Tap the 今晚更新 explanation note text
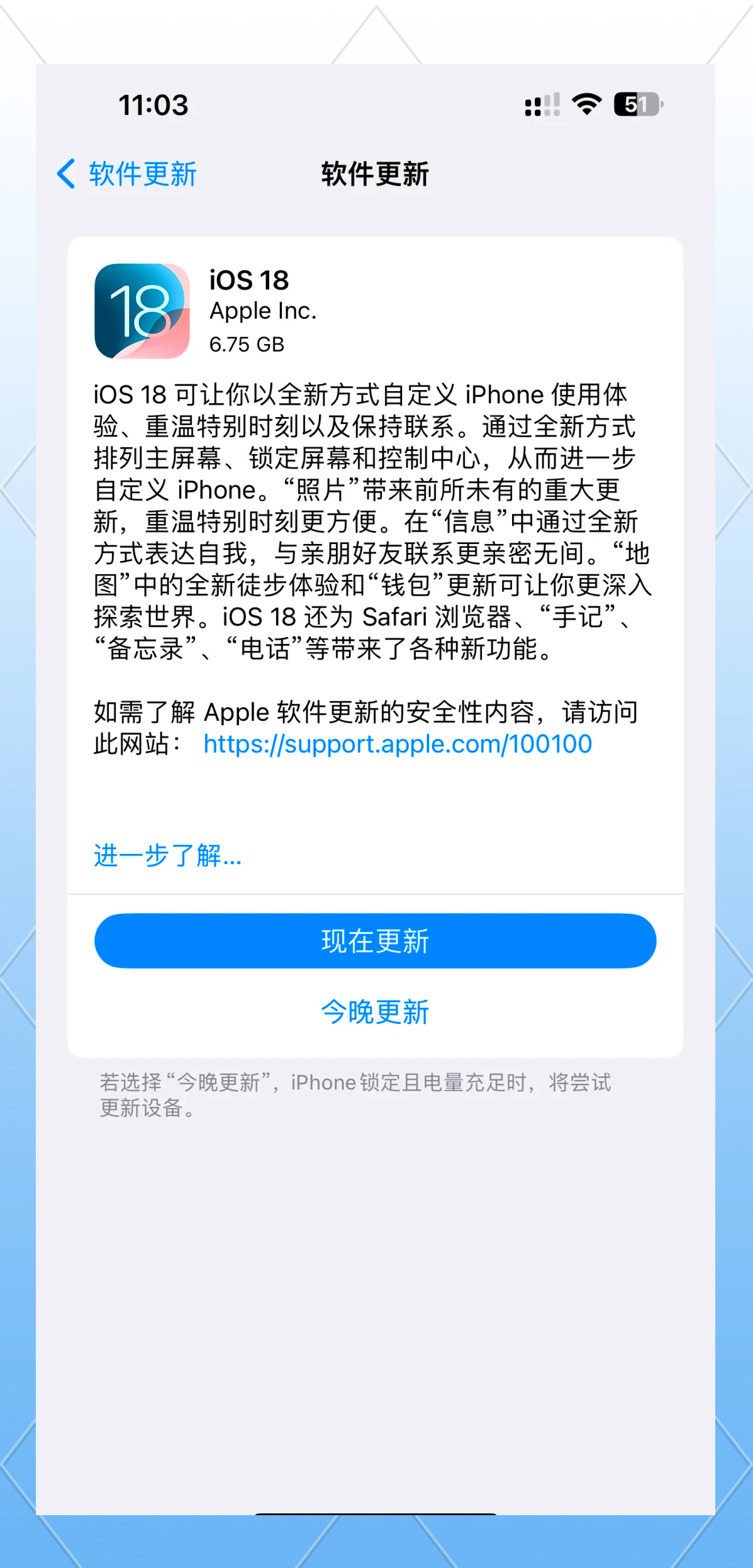Viewport: 753px width, 1568px height. pyautogui.click(x=359, y=1096)
